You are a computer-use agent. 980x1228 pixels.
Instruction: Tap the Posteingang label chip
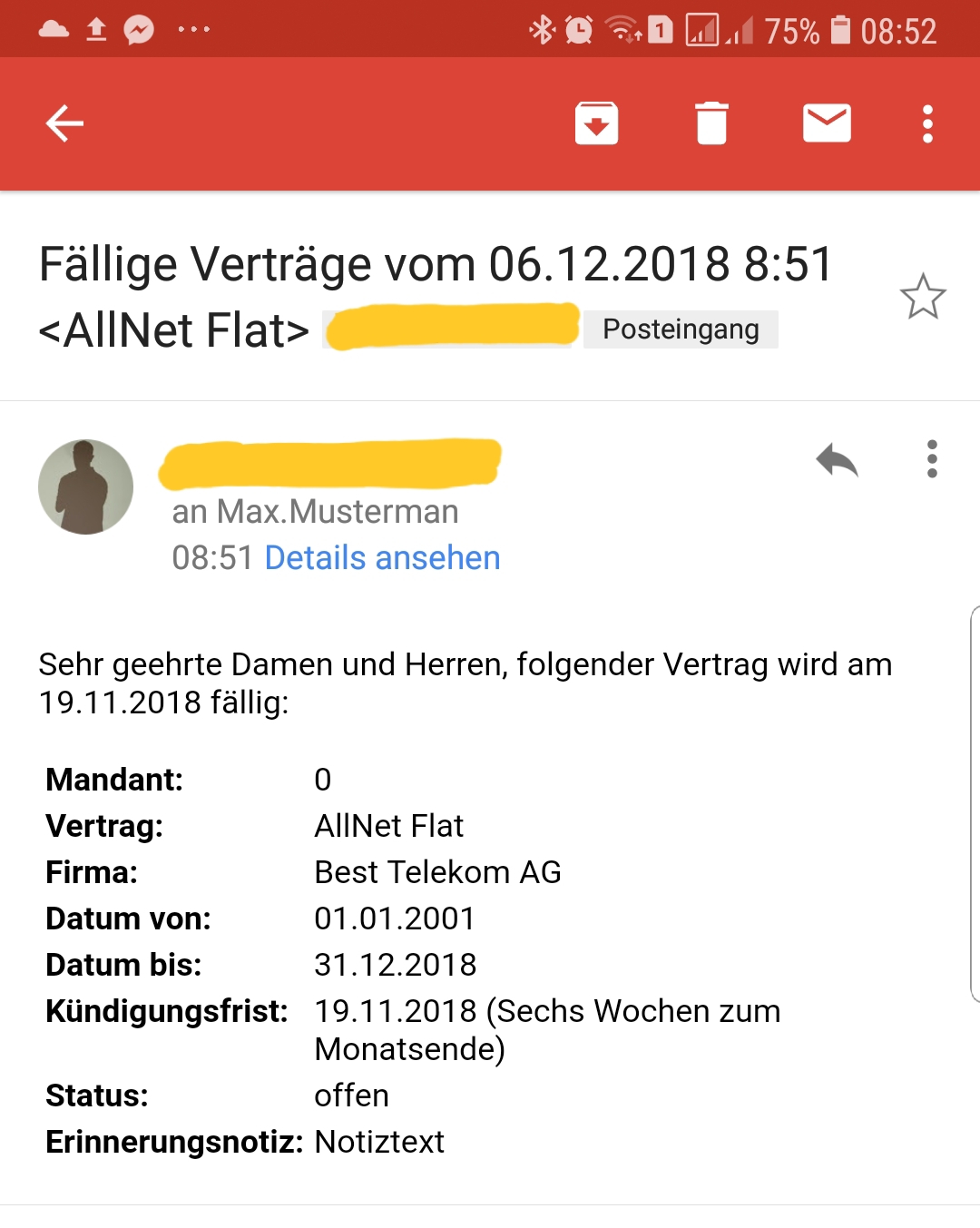681,329
